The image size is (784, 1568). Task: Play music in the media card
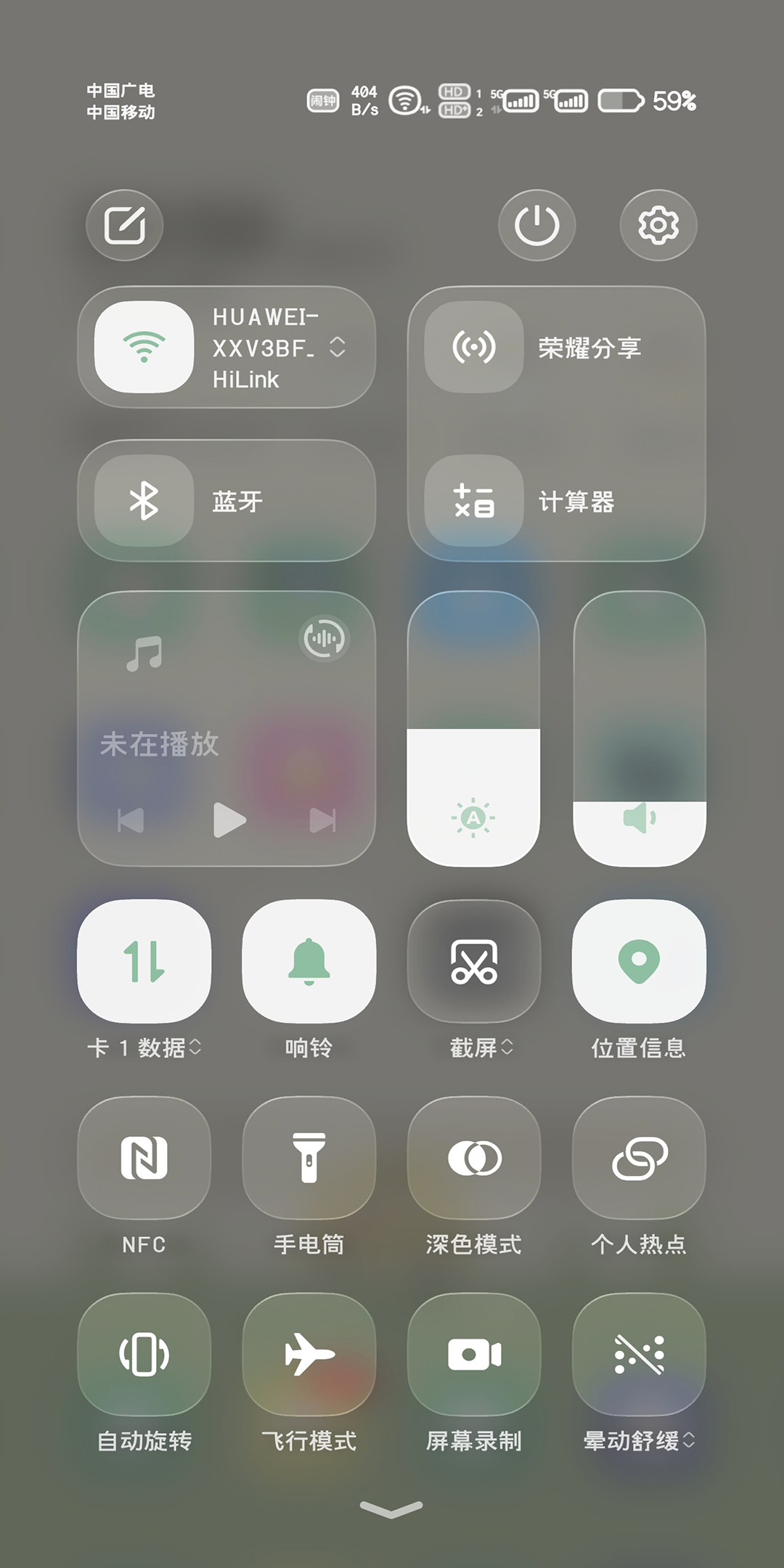[229, 820]
